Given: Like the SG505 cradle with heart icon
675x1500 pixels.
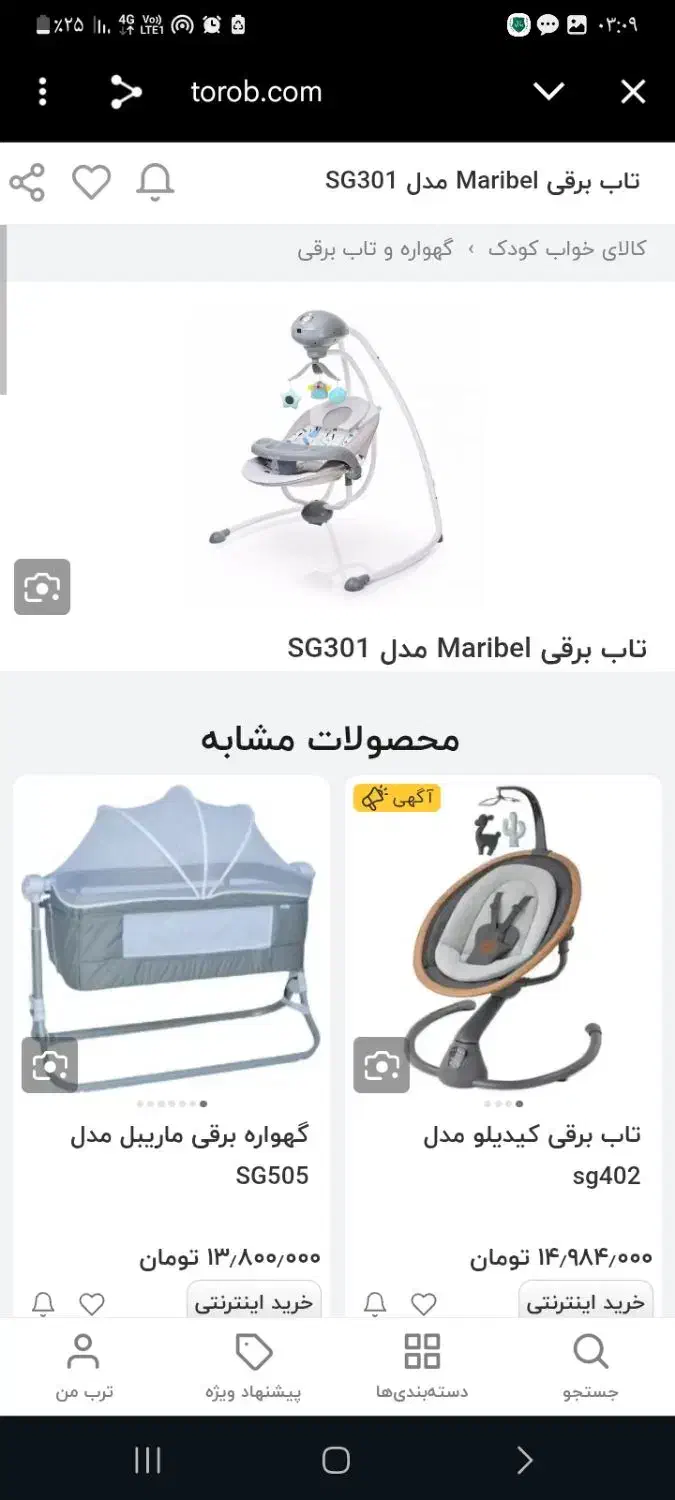Looking at the screenshot, I should coord(92,1304).
